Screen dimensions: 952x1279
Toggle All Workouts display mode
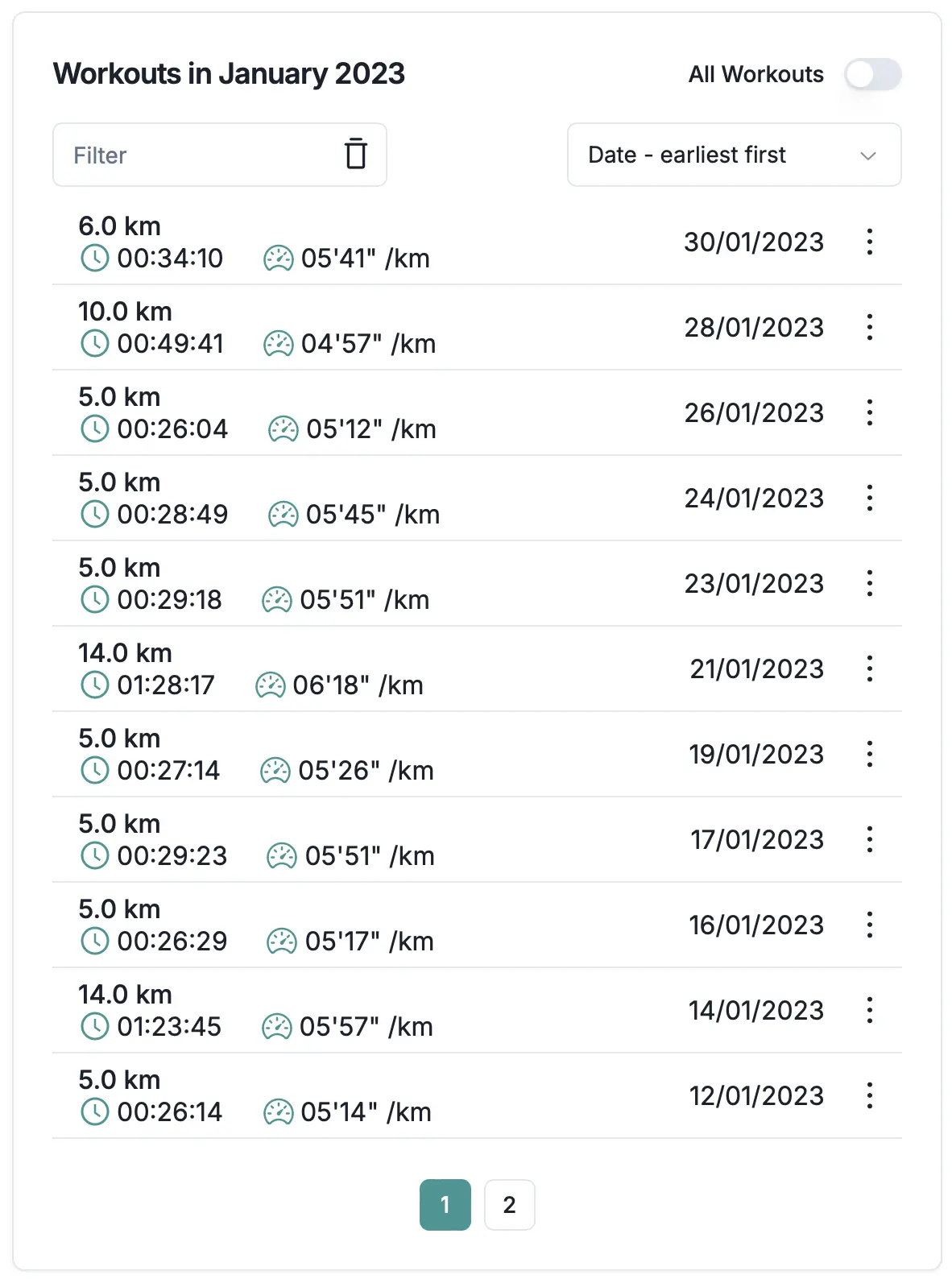pyautogui.click(x=875, y=75)
